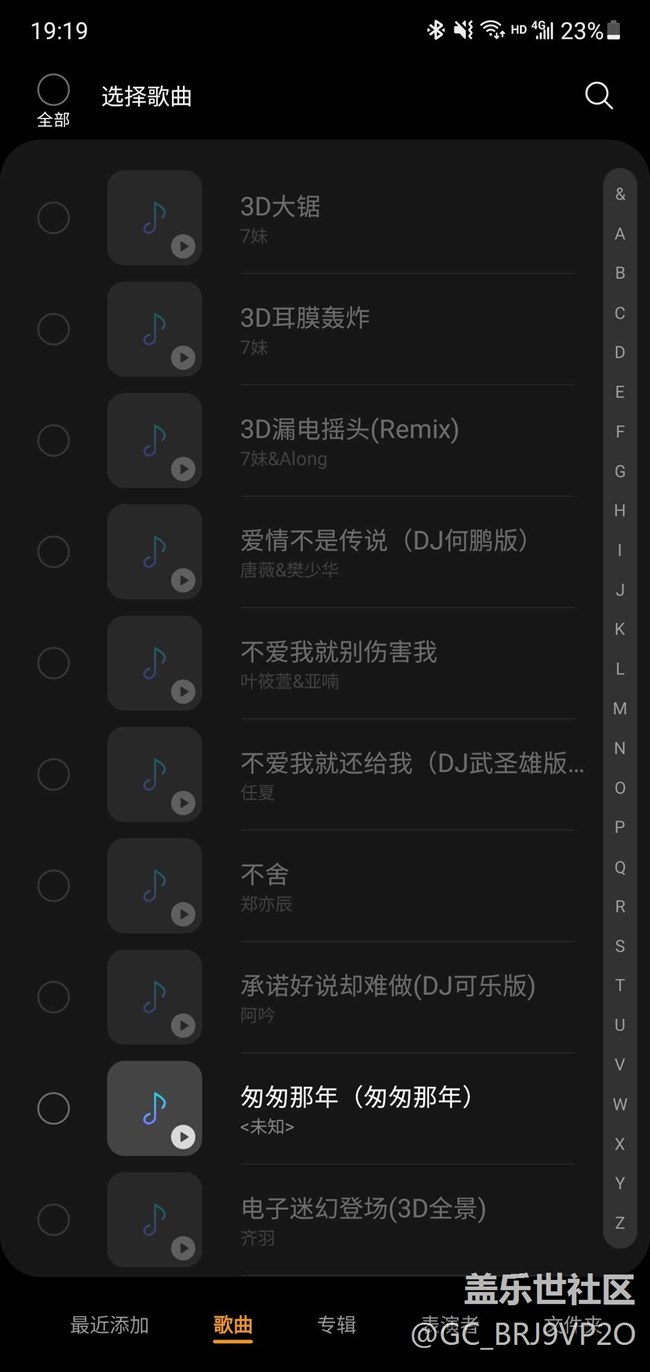Open the search icon
The image size is (650, 1372).
(x=598, y=96)
